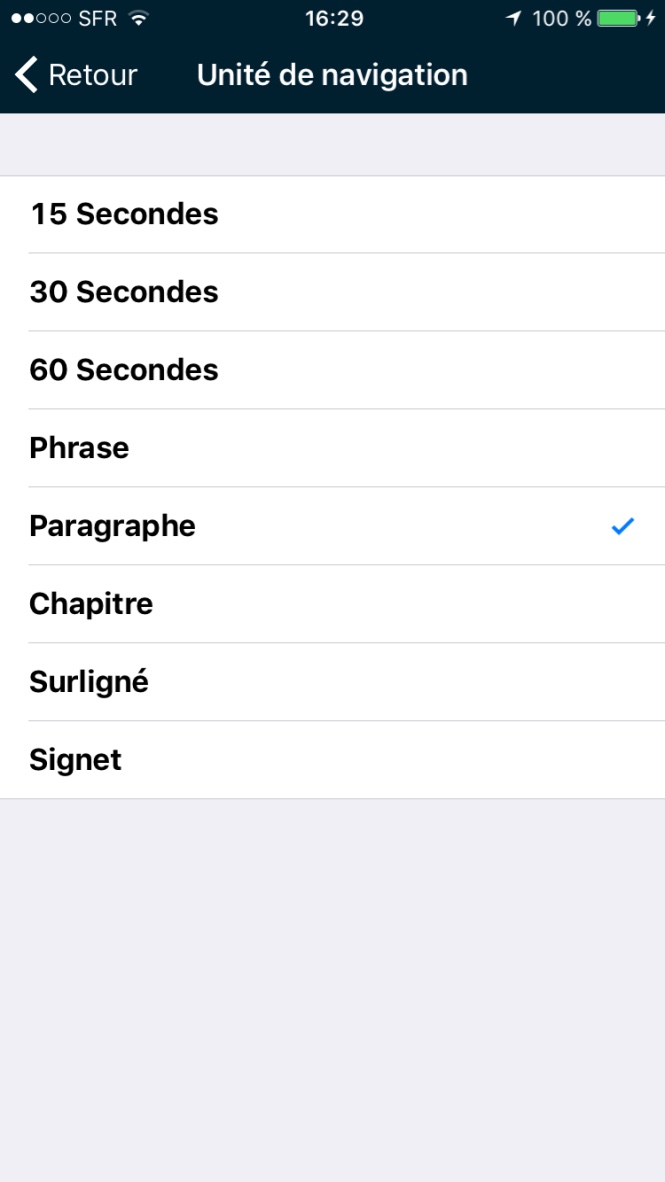Set navigation unit to Phrase
The height and width of the screenshot is (1182, 665).
(332, 449)
